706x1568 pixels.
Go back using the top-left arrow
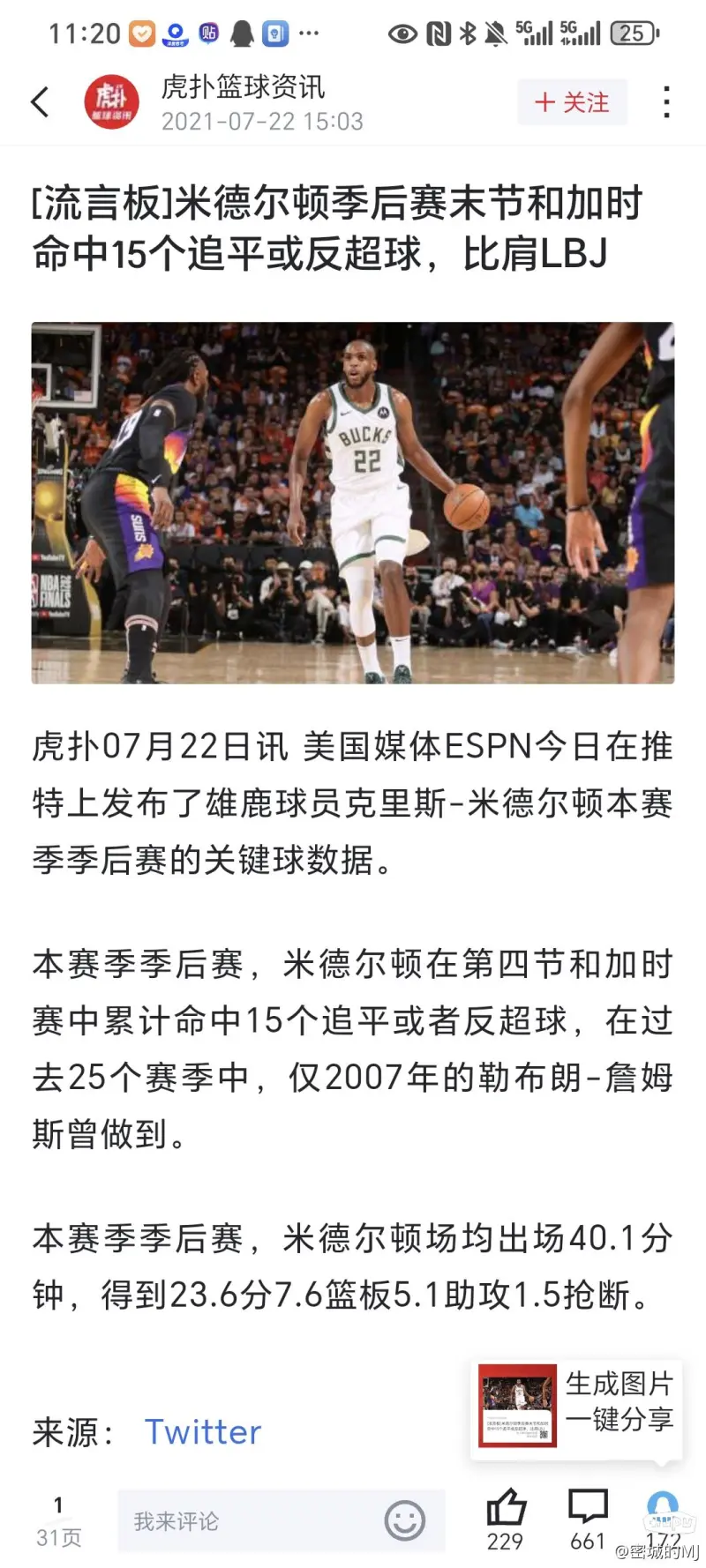point(40,102)
